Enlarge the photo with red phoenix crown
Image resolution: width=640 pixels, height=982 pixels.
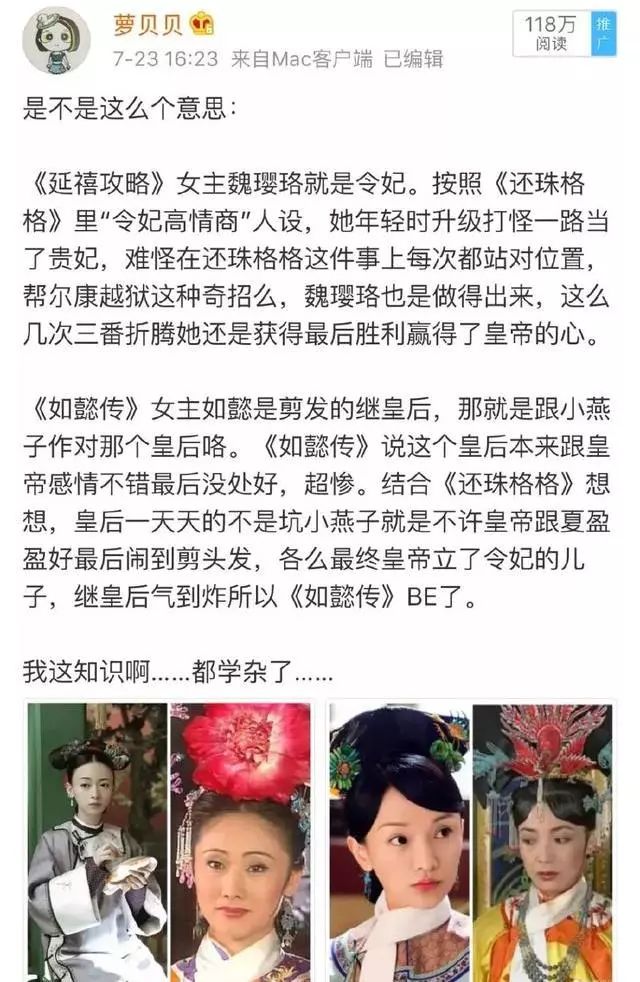point(542,842)
